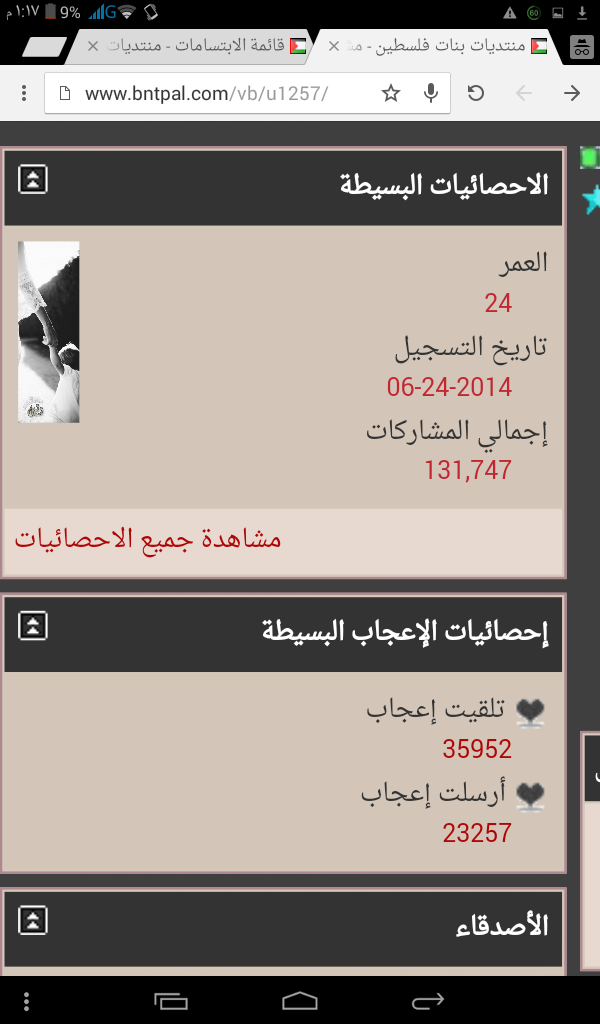View the profile picture thumbnail

(x=49, y=332)
